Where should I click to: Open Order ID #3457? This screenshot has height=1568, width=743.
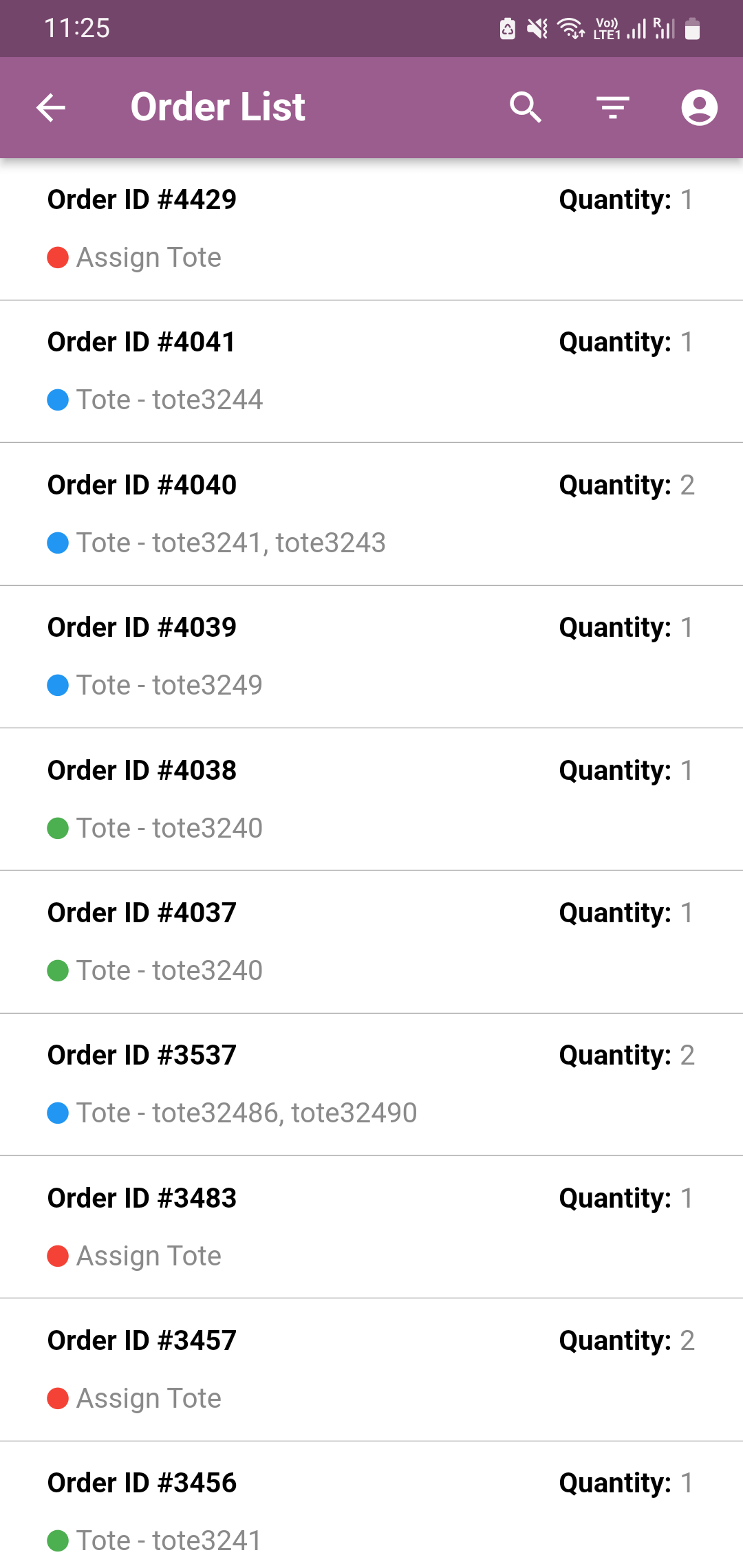pyautogui.click(x=371, y=1369)
